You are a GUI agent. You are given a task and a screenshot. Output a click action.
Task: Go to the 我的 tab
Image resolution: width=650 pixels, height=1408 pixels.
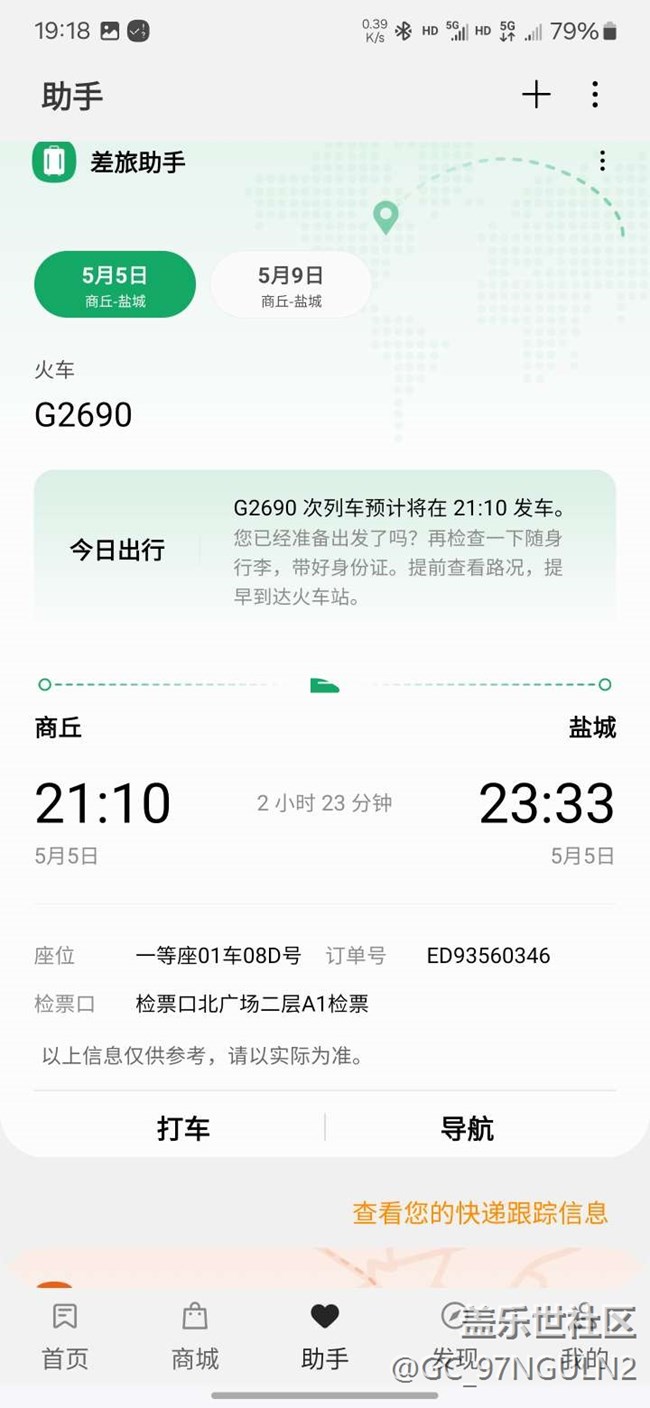pyautogui.click(x=584, y=1336)
